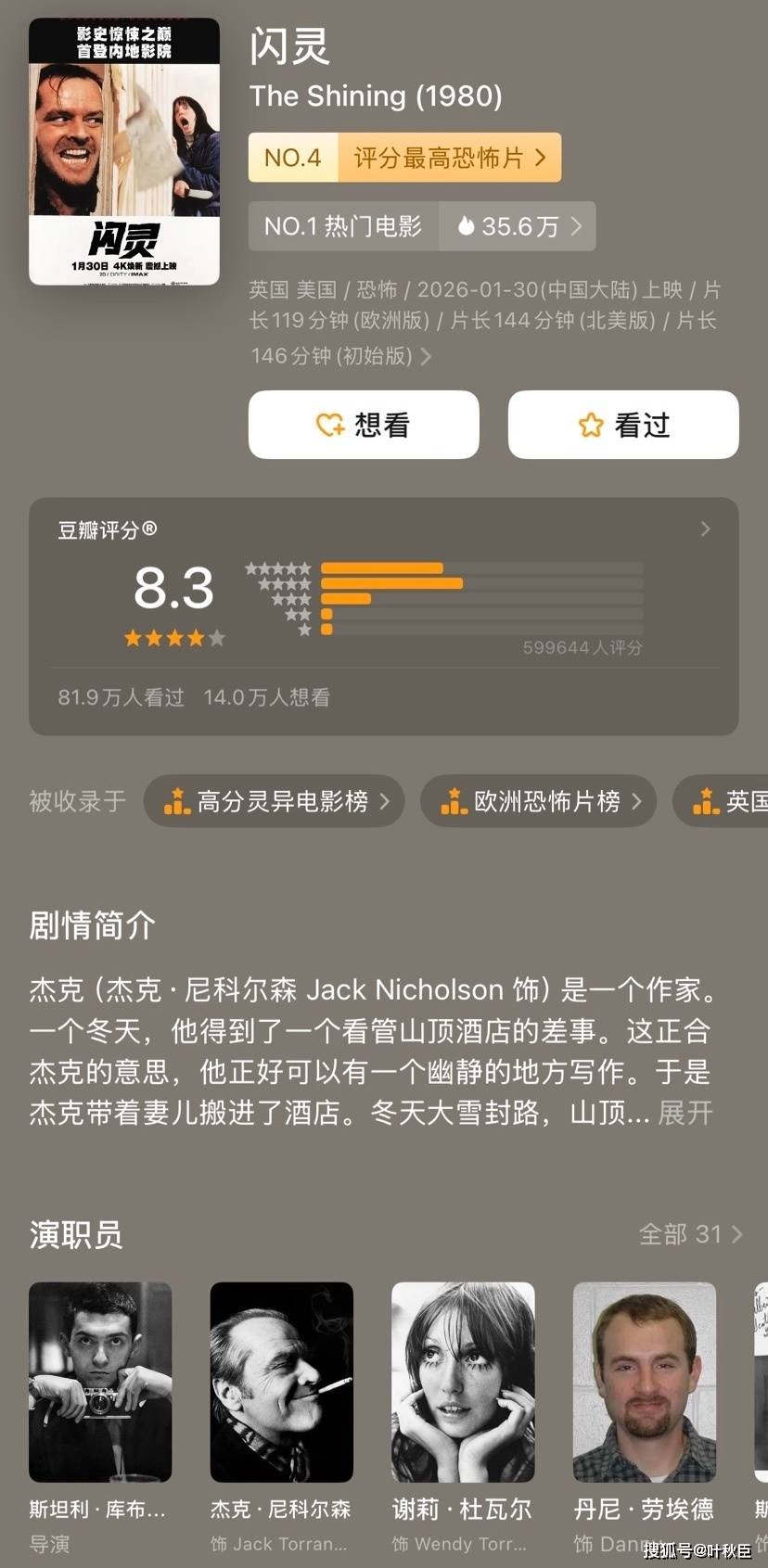Open actor 丹尼·劳埃德's profile
Screen dimensions: 768x1568
644,1382
